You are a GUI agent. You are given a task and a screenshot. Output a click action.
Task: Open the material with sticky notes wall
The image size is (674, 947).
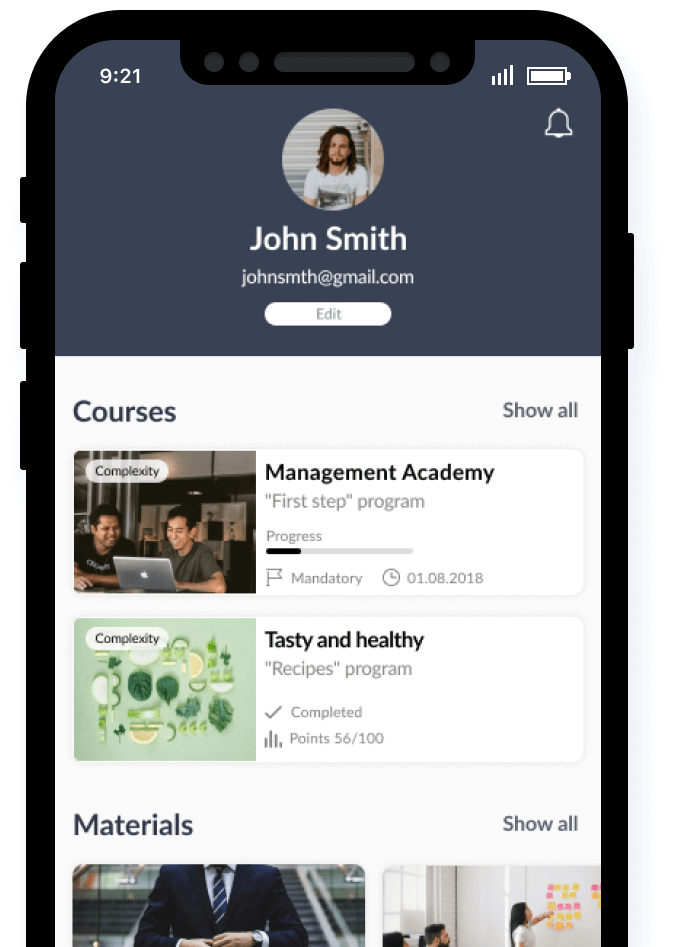[492, 905]
